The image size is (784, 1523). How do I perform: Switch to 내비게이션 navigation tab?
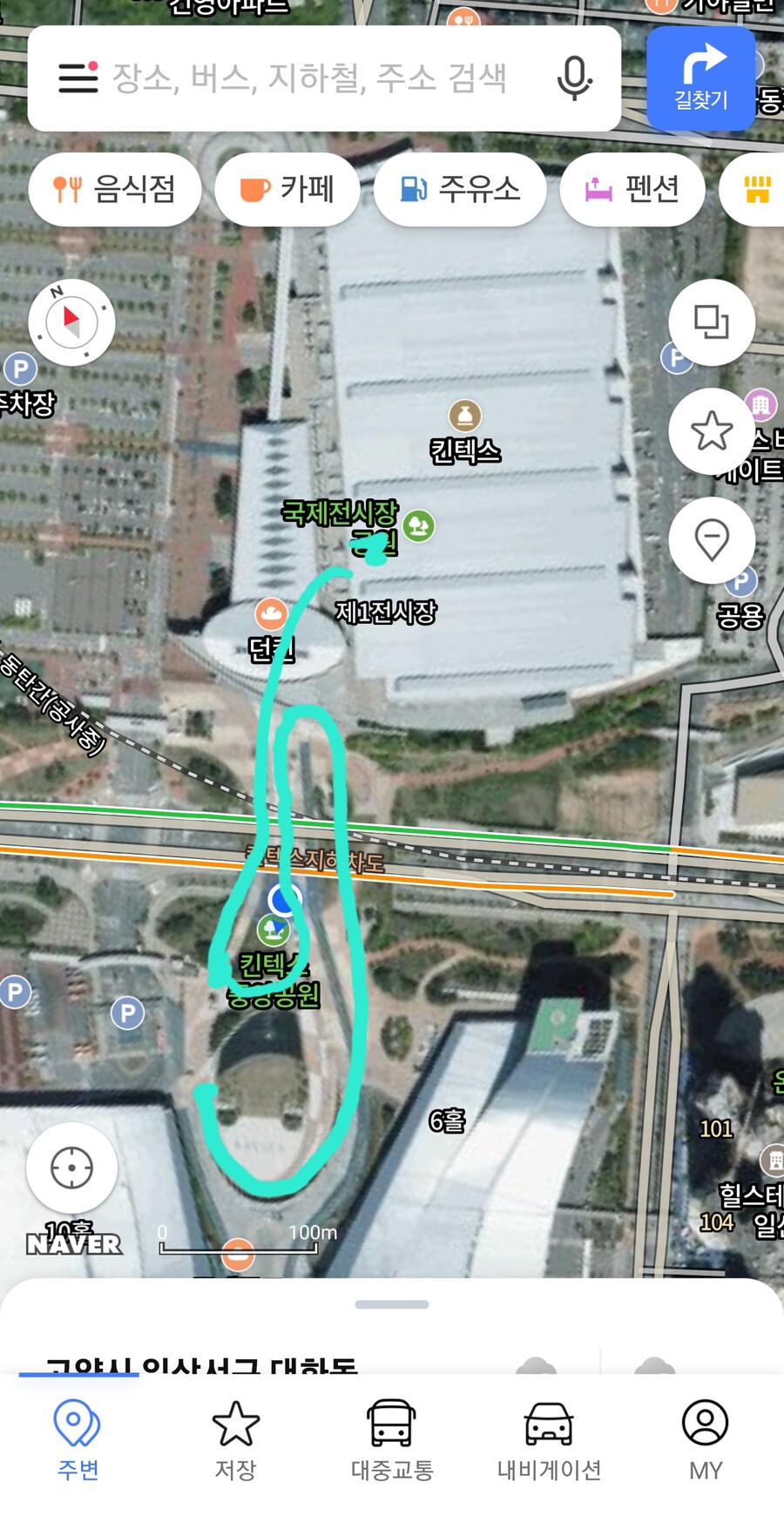click(x=549, y=1440)
